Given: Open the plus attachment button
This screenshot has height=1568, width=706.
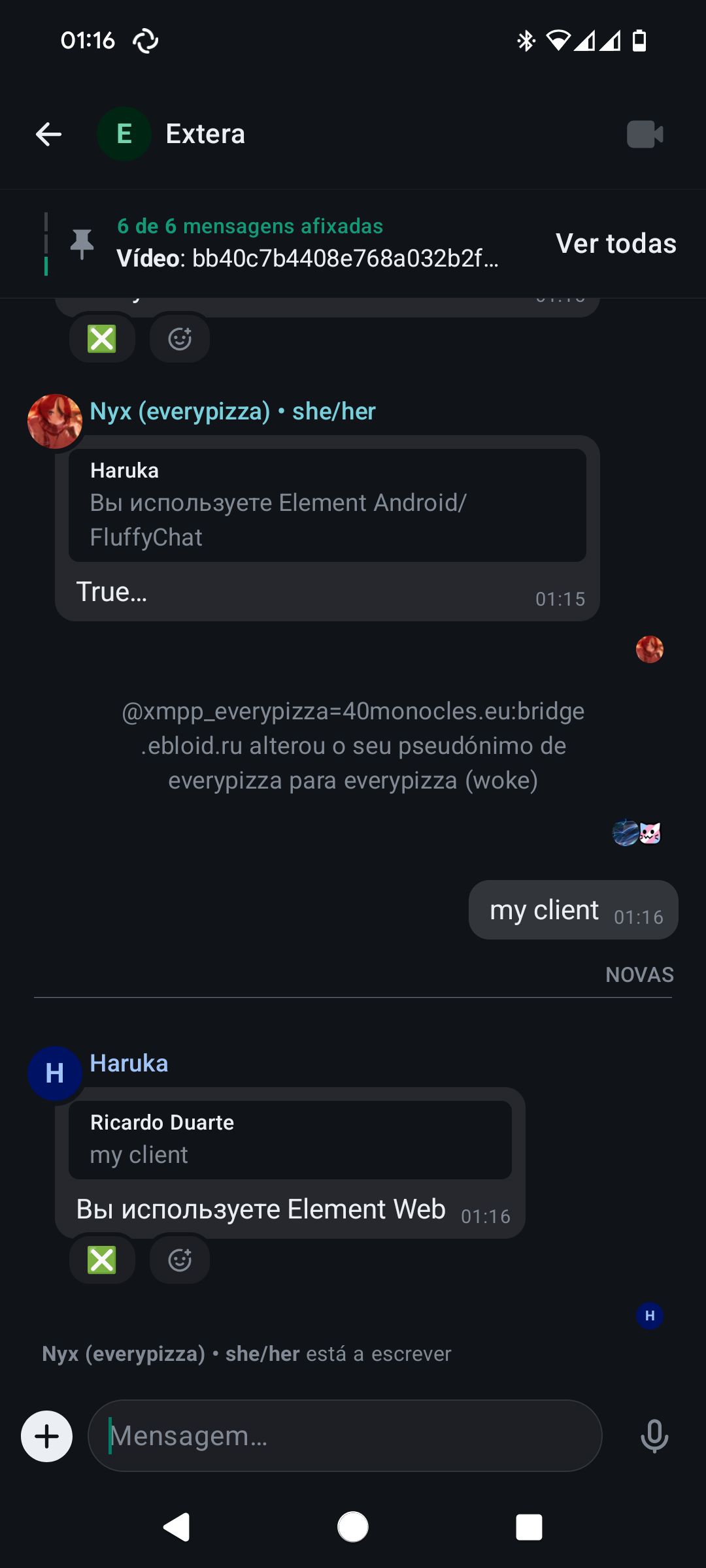Looking at the screenshot, I should (46, 1436).
